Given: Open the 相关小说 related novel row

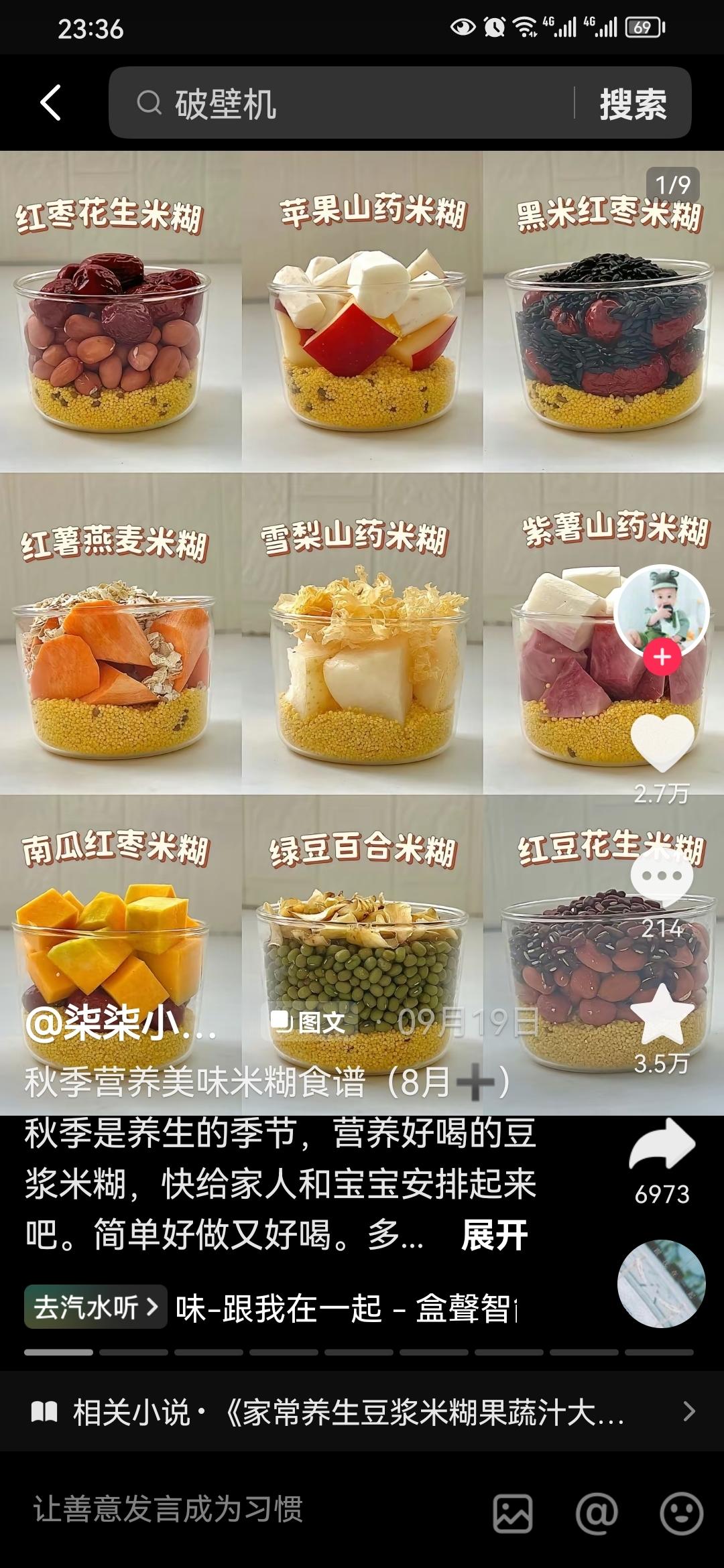Looking at the screenshot, I should coord(362,1413).
